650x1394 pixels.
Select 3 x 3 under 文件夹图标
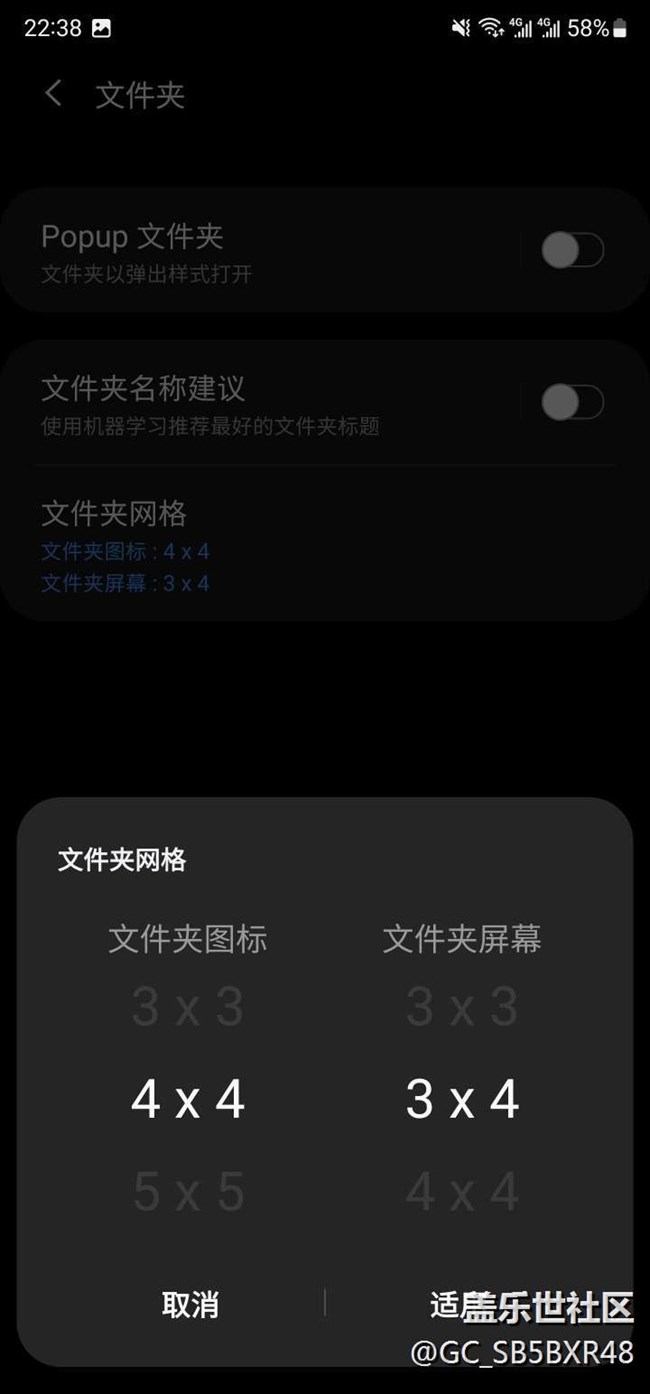(x=188, y=1008)
